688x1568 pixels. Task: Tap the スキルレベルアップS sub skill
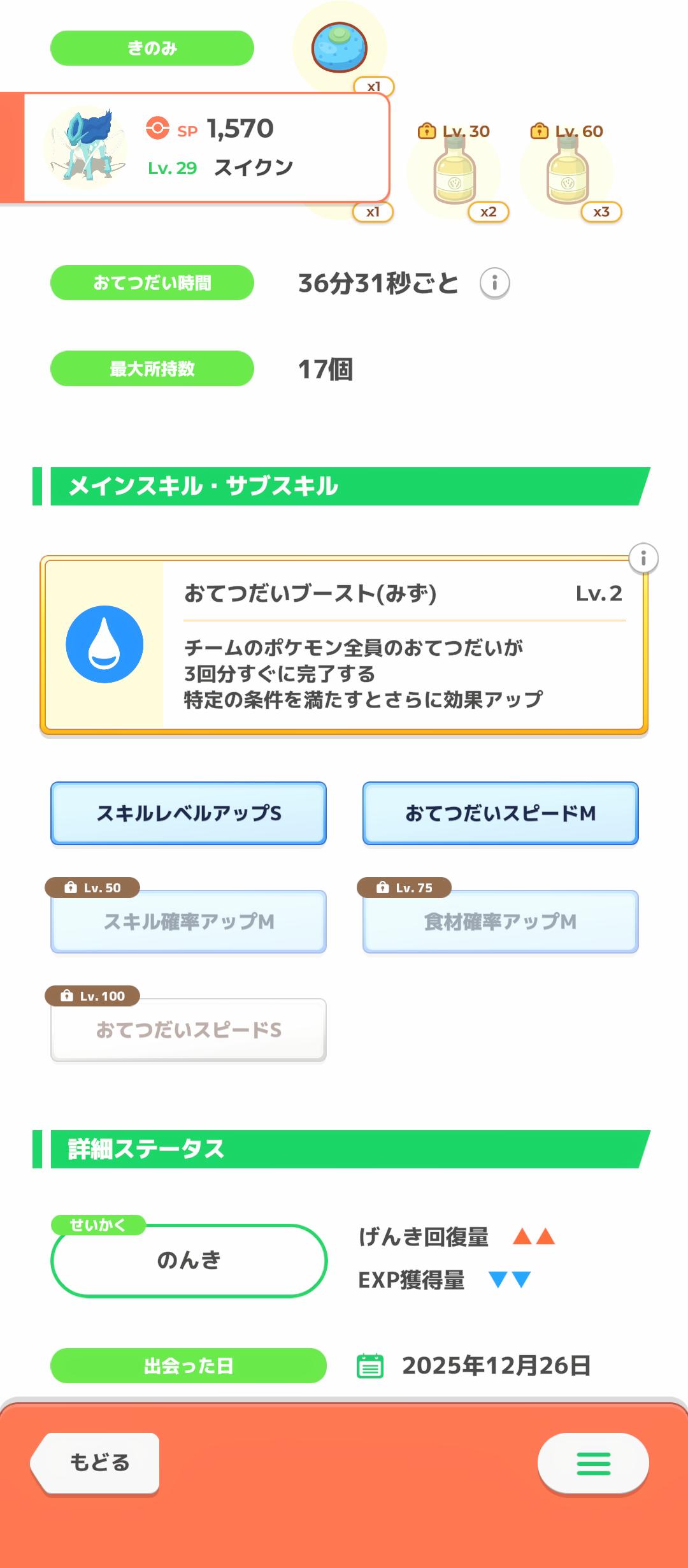(189, 813)
